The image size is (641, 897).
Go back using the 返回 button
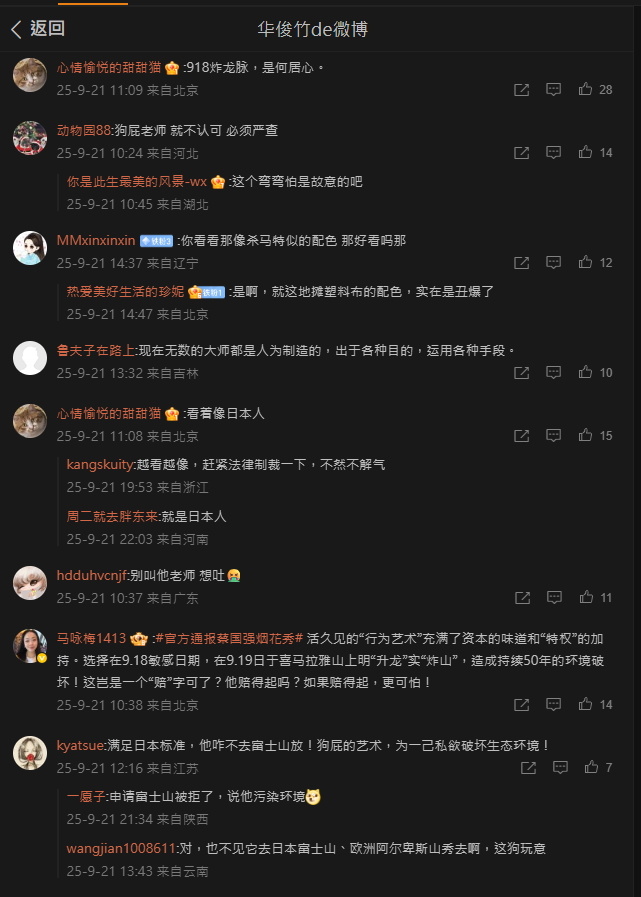click(x=38, y=29)
